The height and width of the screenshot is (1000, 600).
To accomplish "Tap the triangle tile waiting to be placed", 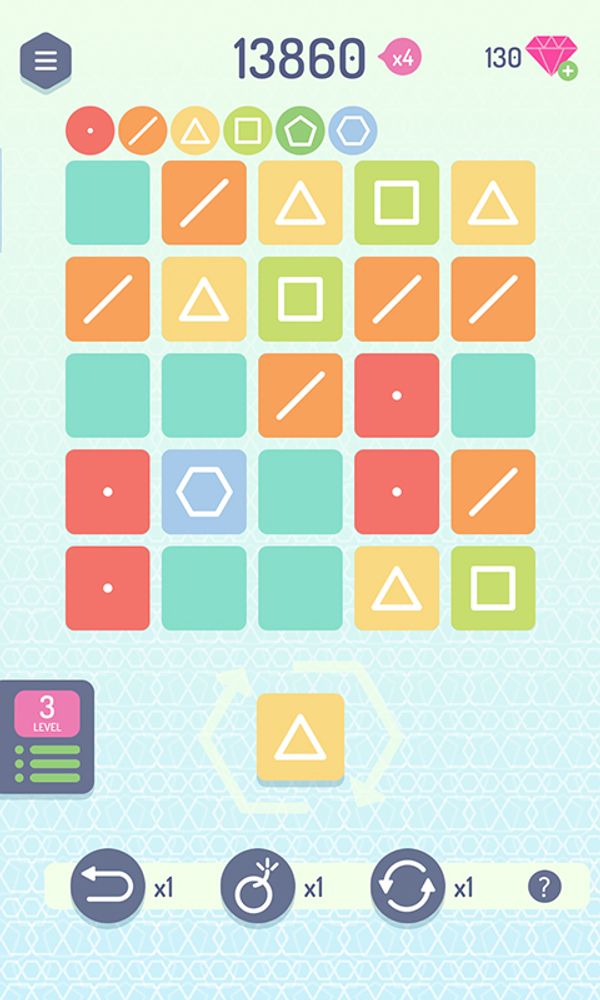I will (300, 737).
